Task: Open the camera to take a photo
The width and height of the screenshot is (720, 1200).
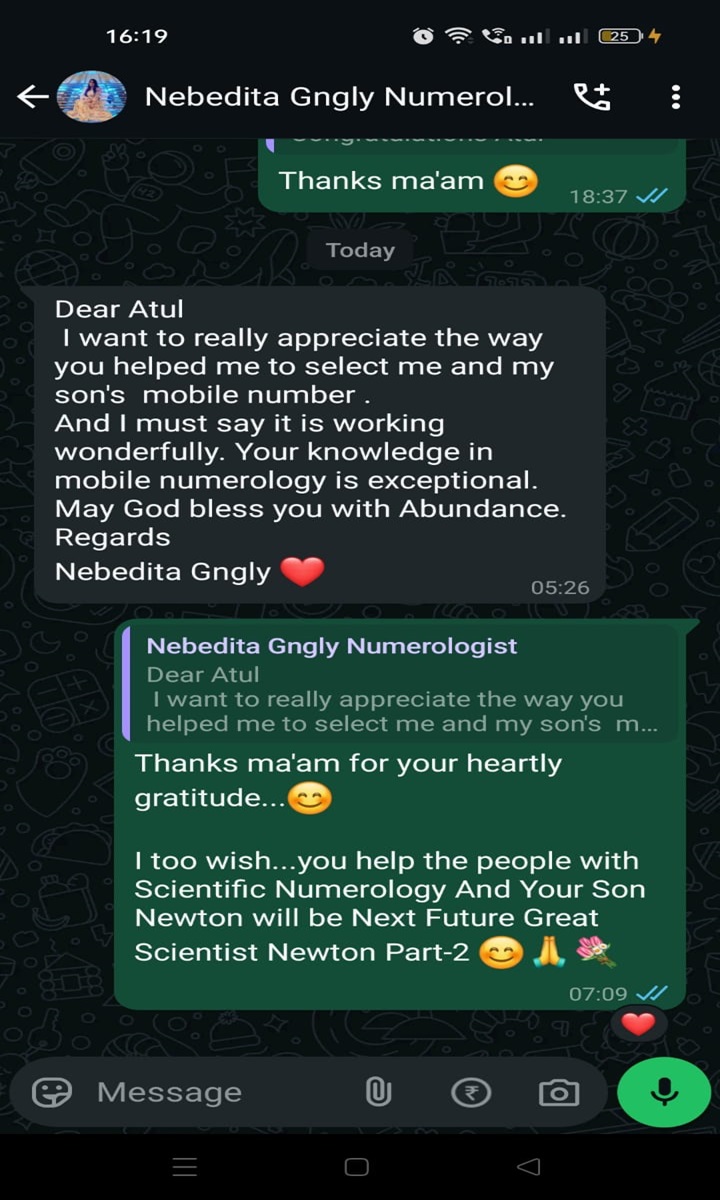Action: pyautogui.click(x=558, y=1092)
